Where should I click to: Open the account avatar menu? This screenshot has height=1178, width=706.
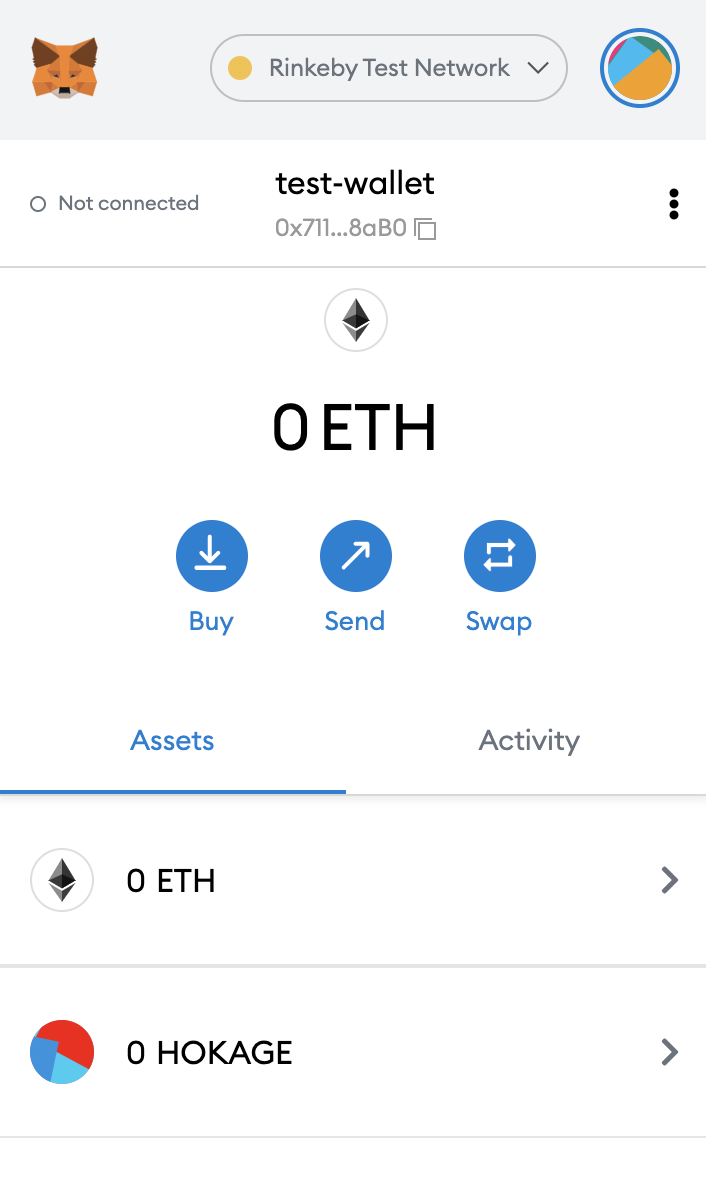pos(640,68)
